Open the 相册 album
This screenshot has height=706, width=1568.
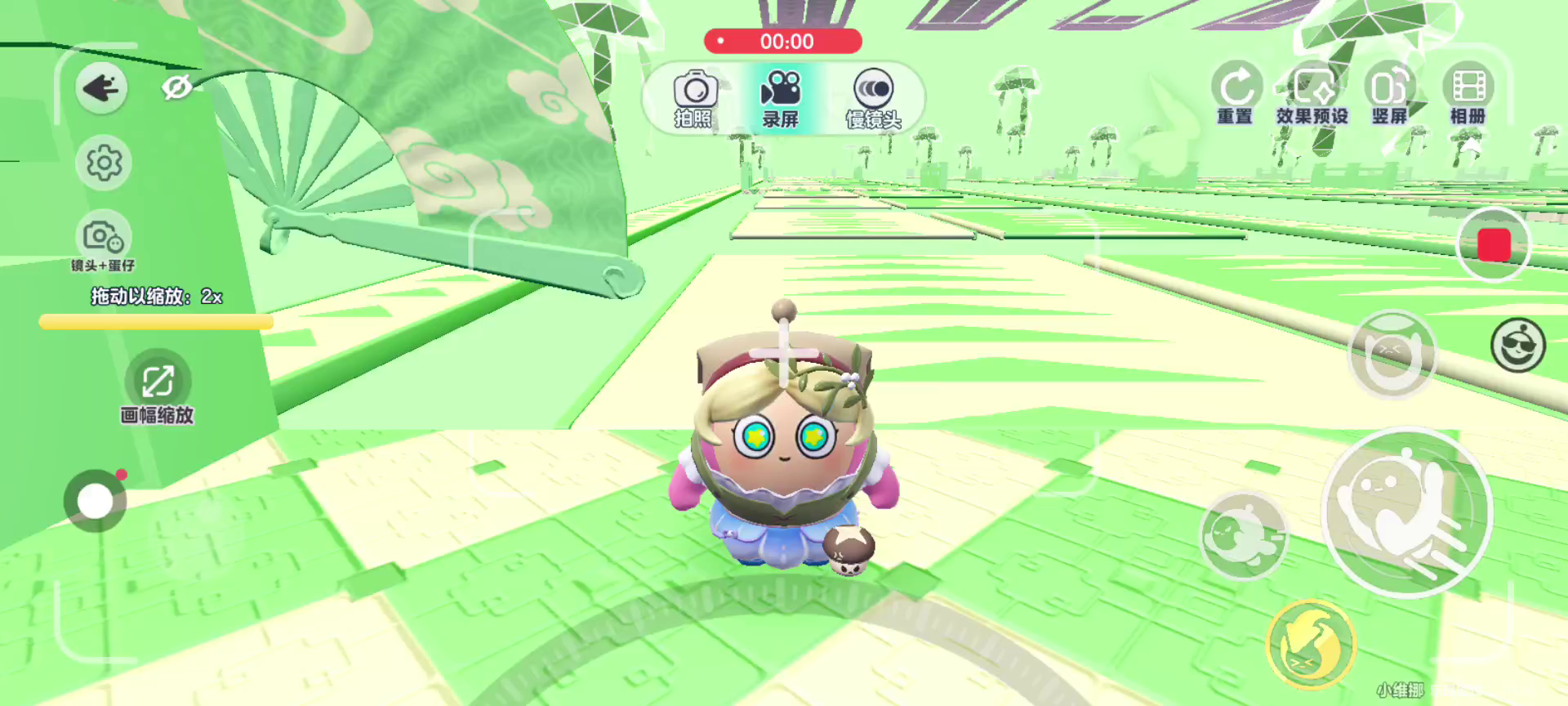(1468, 92)
